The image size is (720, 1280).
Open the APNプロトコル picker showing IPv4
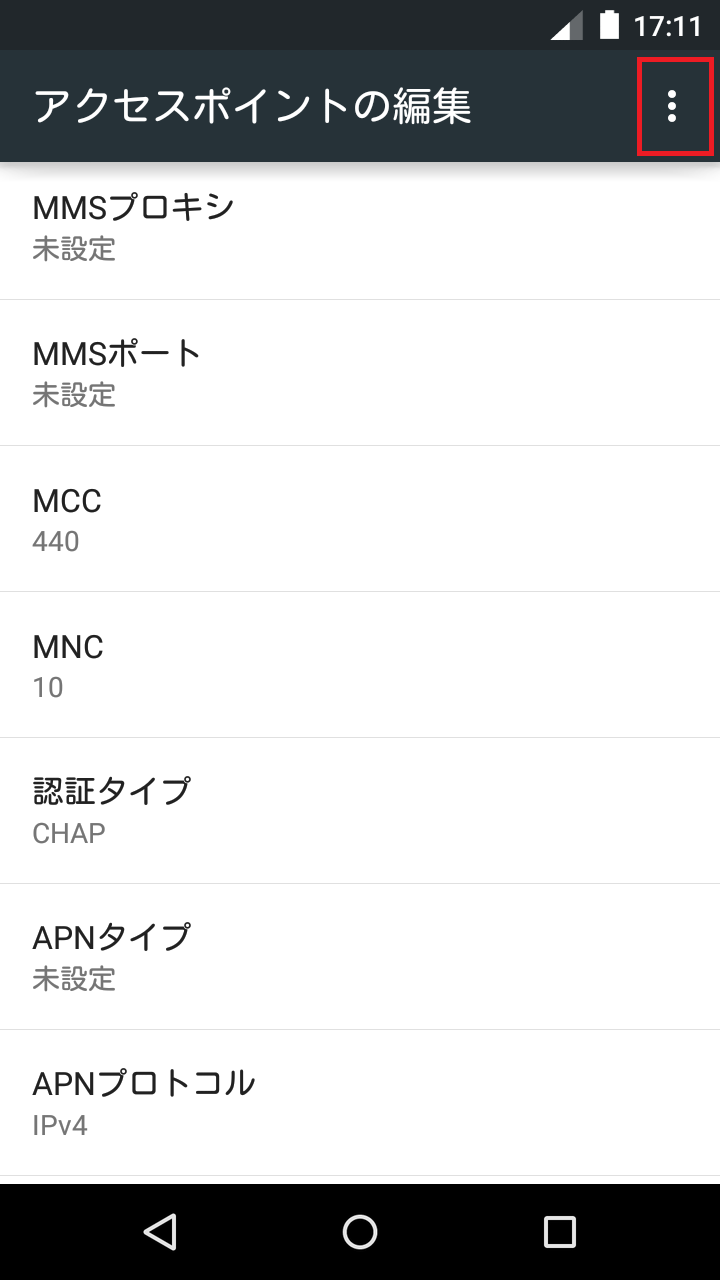coord(360,1102)
